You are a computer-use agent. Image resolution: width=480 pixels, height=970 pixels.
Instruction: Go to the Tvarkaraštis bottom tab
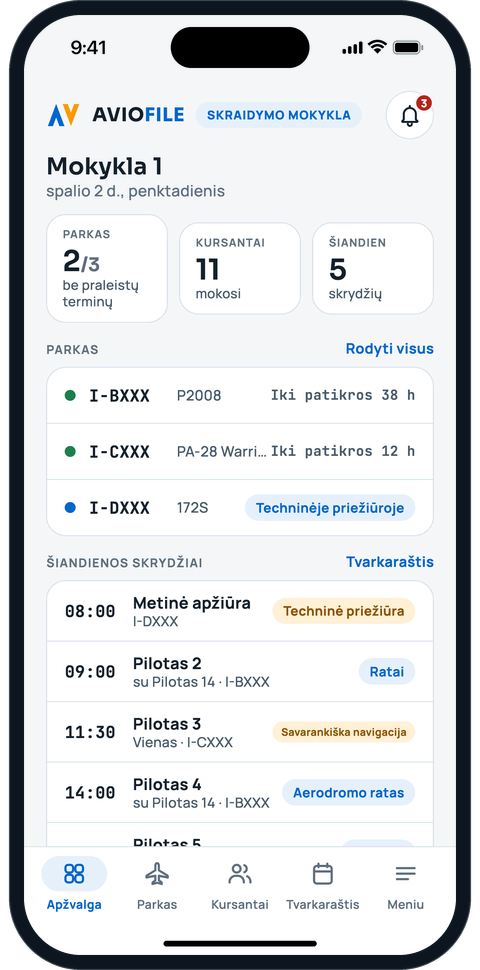(x=323, y=885)
